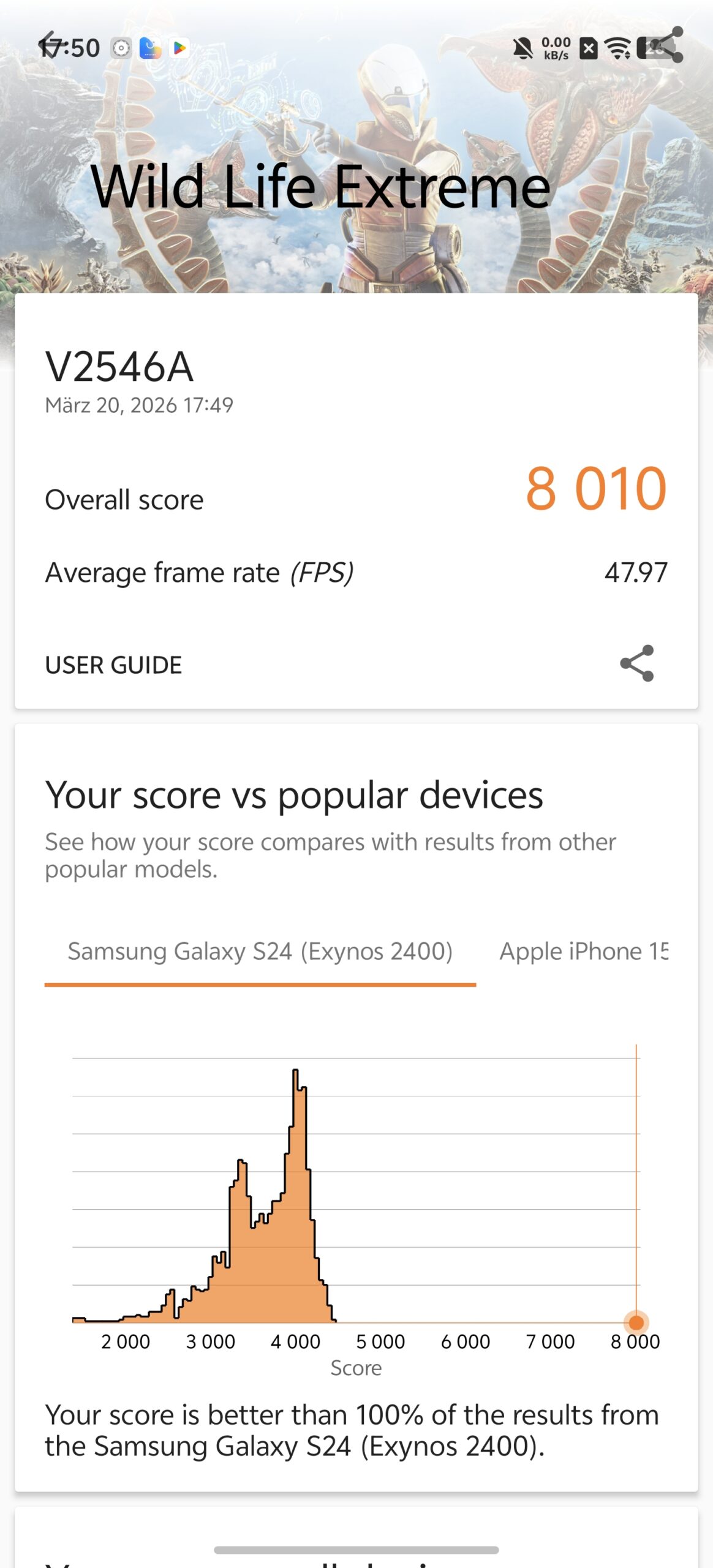This screenshot has width=713, height=1568.
Task: Select Samsung Galaxy S24 (Exynos 2400) tab
Action: point(260,951)
